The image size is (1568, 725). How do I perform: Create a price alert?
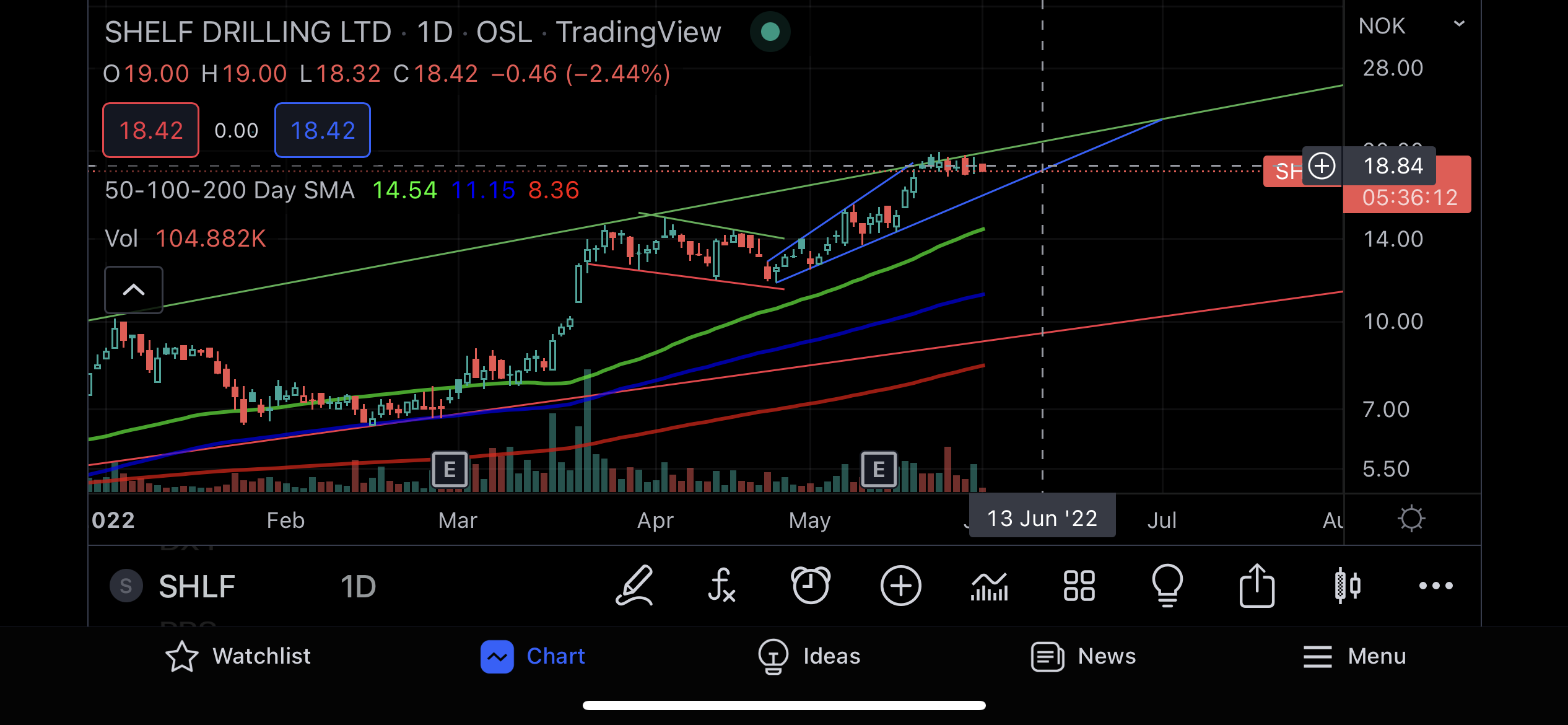(x=811, y=586)
